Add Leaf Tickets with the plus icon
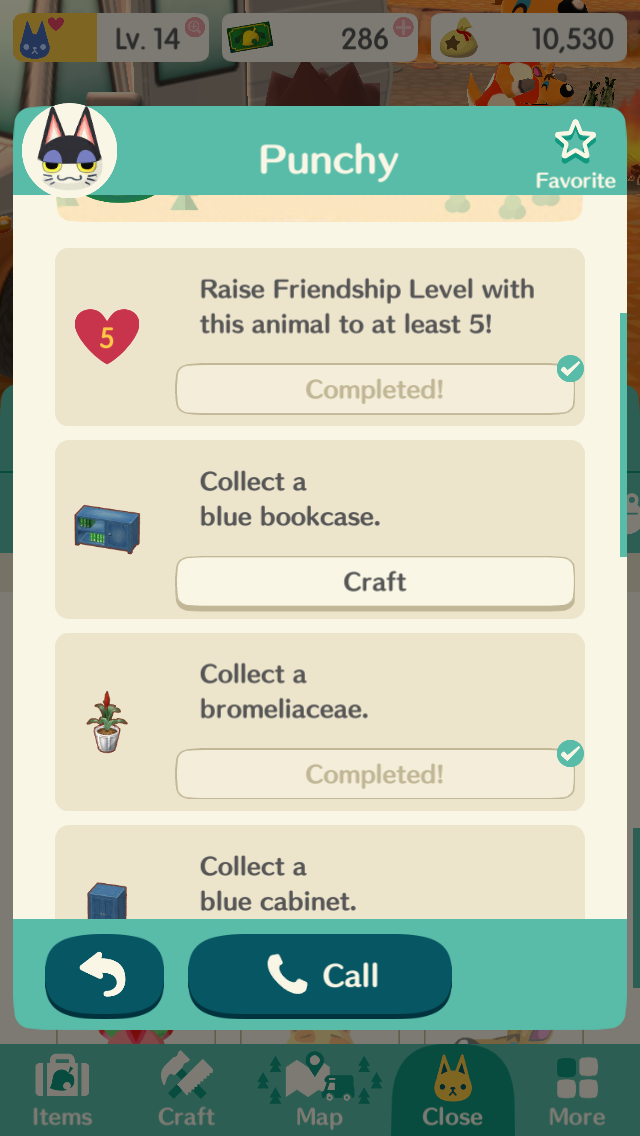The height and width of the screenshot is (1136, 640). (403, 27)
